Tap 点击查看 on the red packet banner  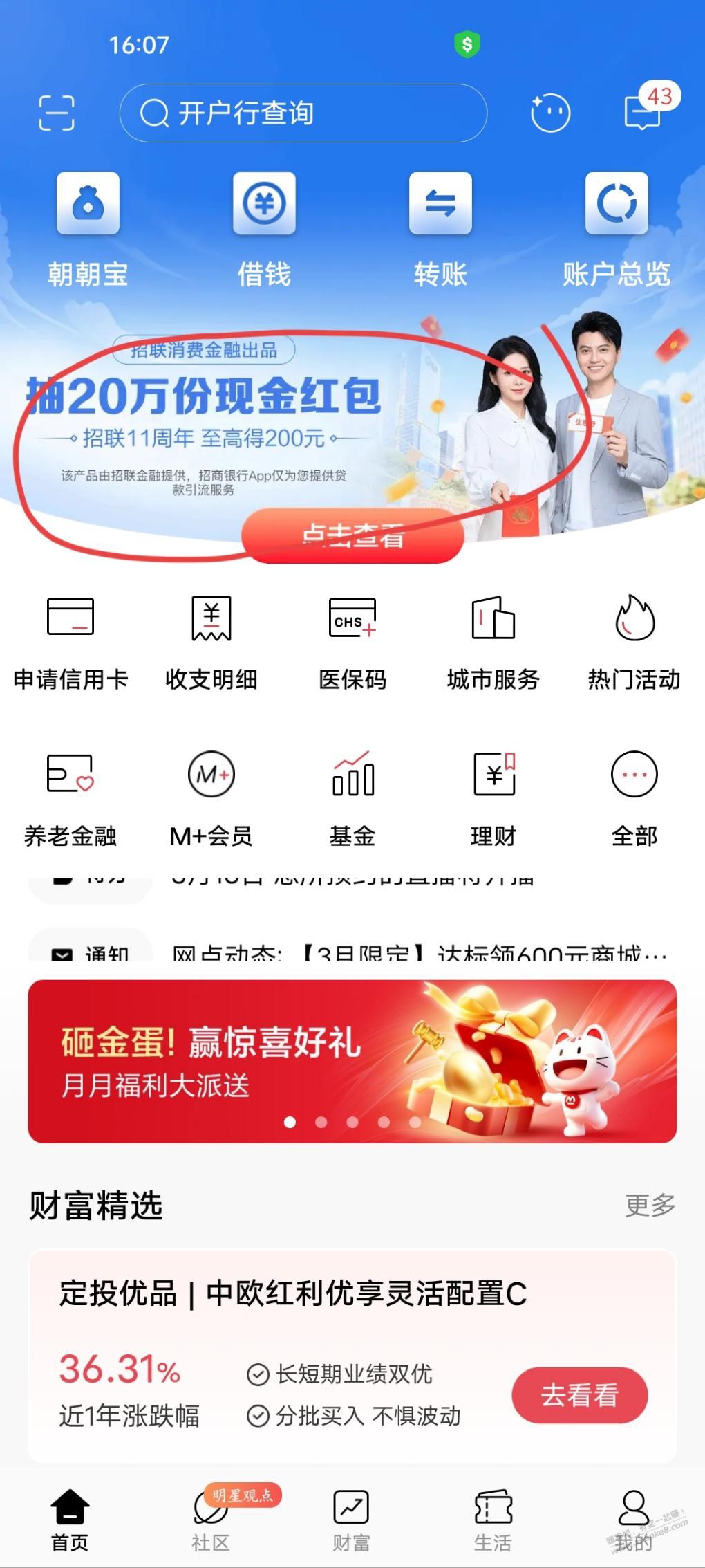(x=352, y=536)
